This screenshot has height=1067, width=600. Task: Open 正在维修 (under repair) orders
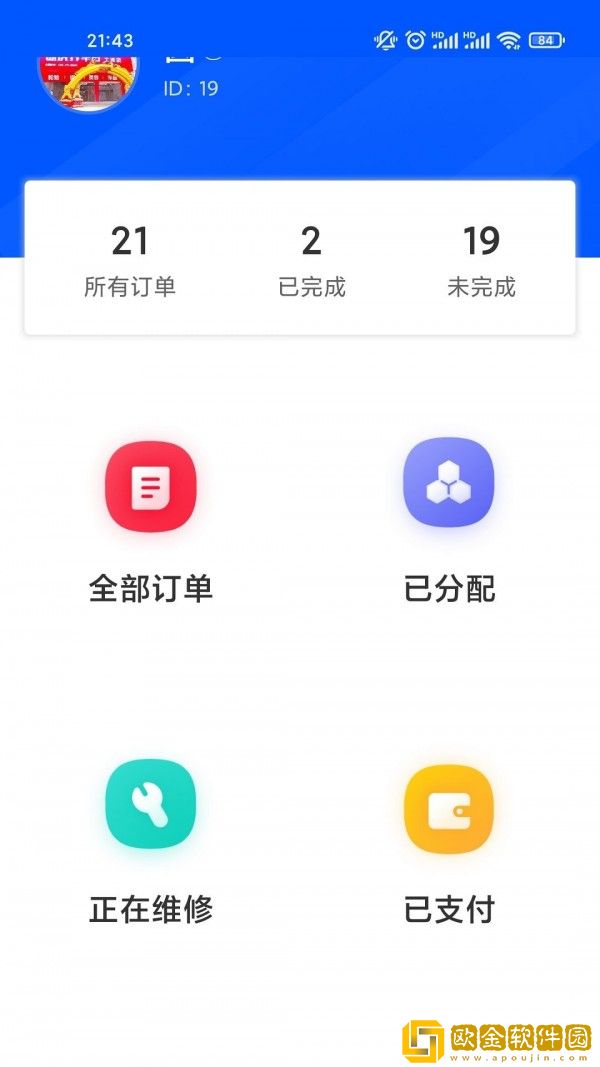click(x=151, y=804)
